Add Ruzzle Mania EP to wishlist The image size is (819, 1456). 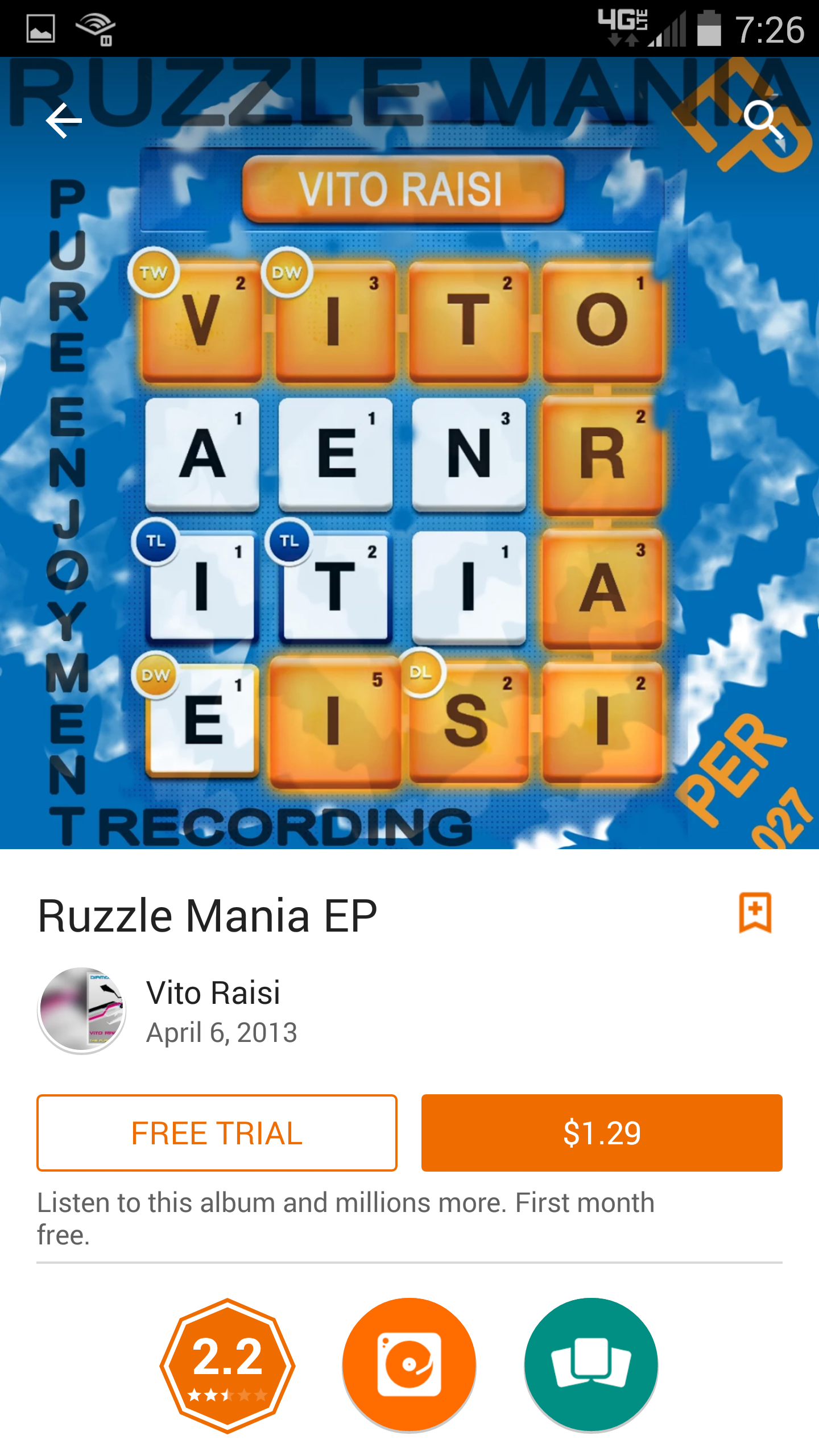pyautogui.click(x=755, y=913)
